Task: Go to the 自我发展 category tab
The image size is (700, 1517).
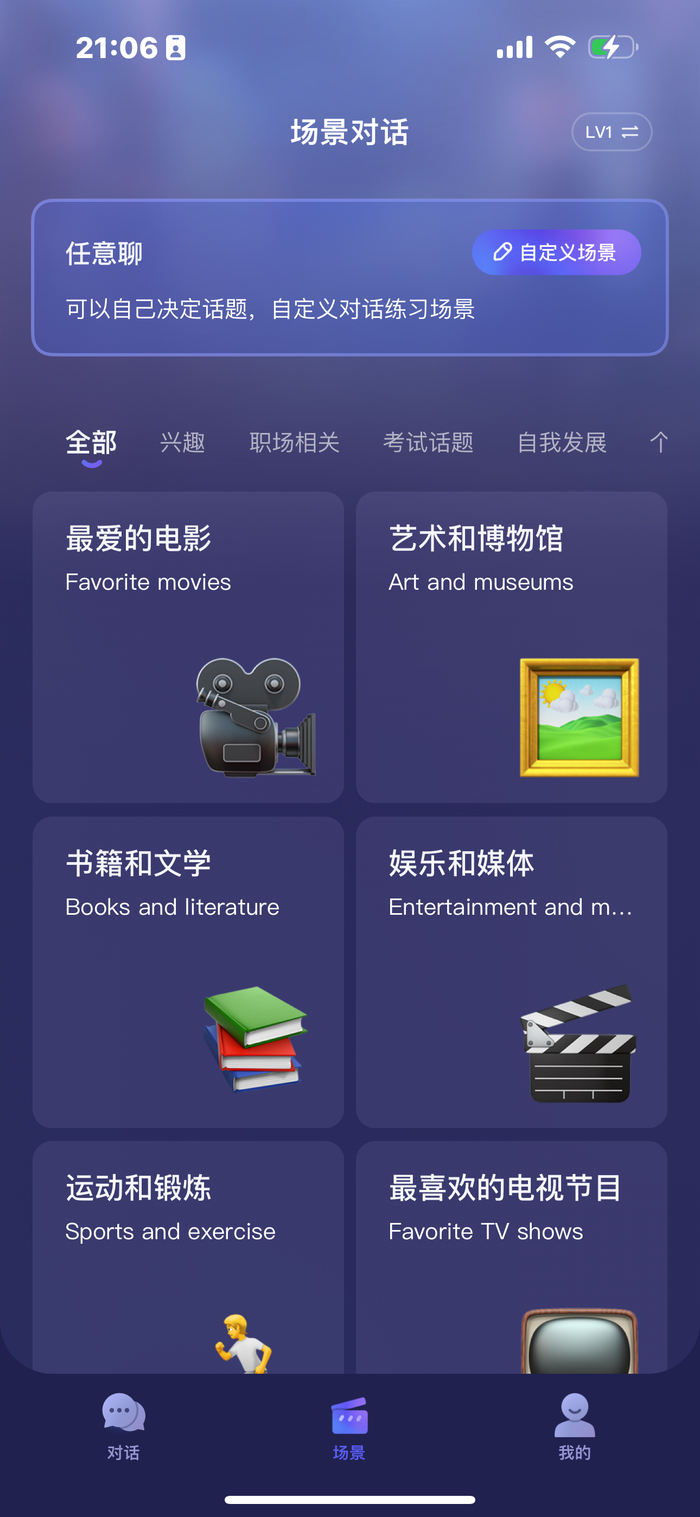Action: pyautogui.click(x=562, y=443)
